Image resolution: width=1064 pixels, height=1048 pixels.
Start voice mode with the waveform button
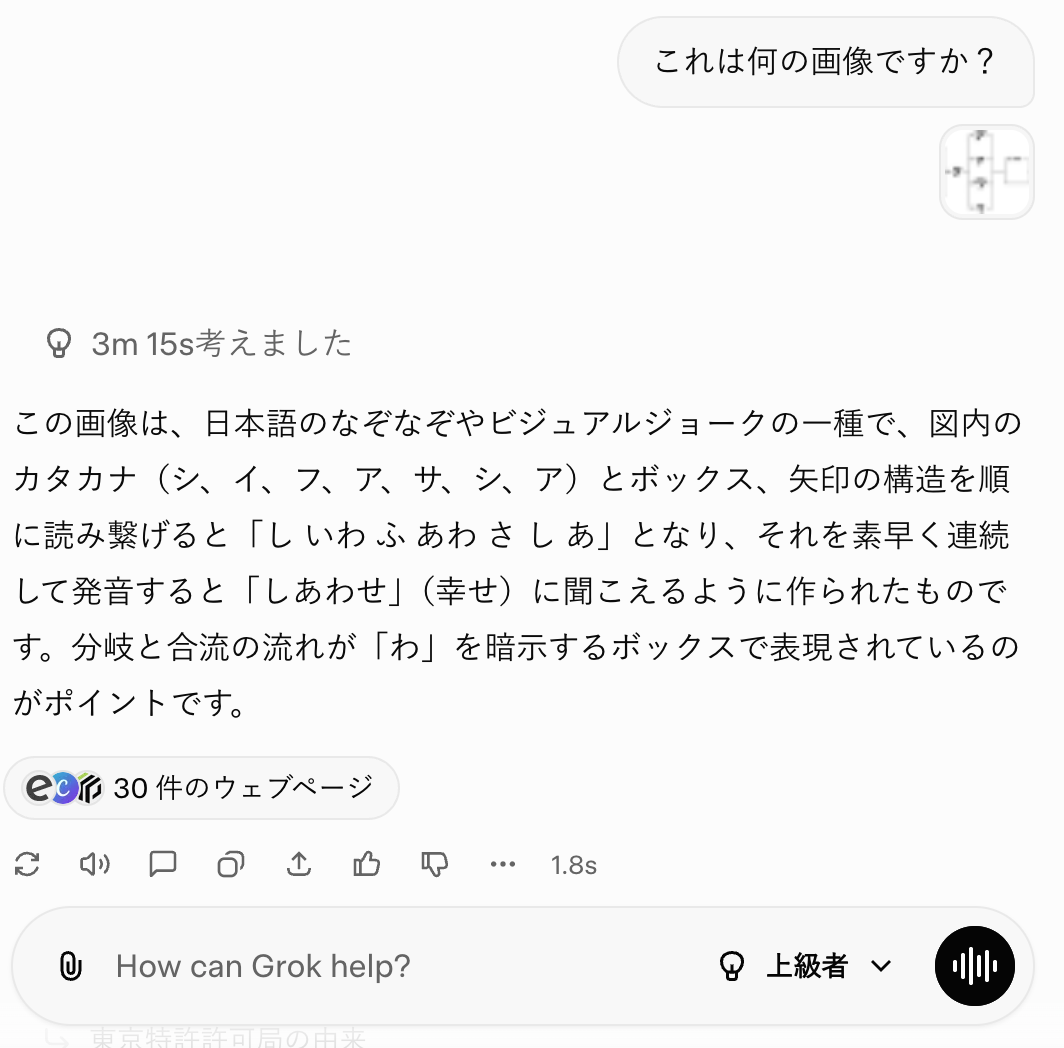coord(974,966)
